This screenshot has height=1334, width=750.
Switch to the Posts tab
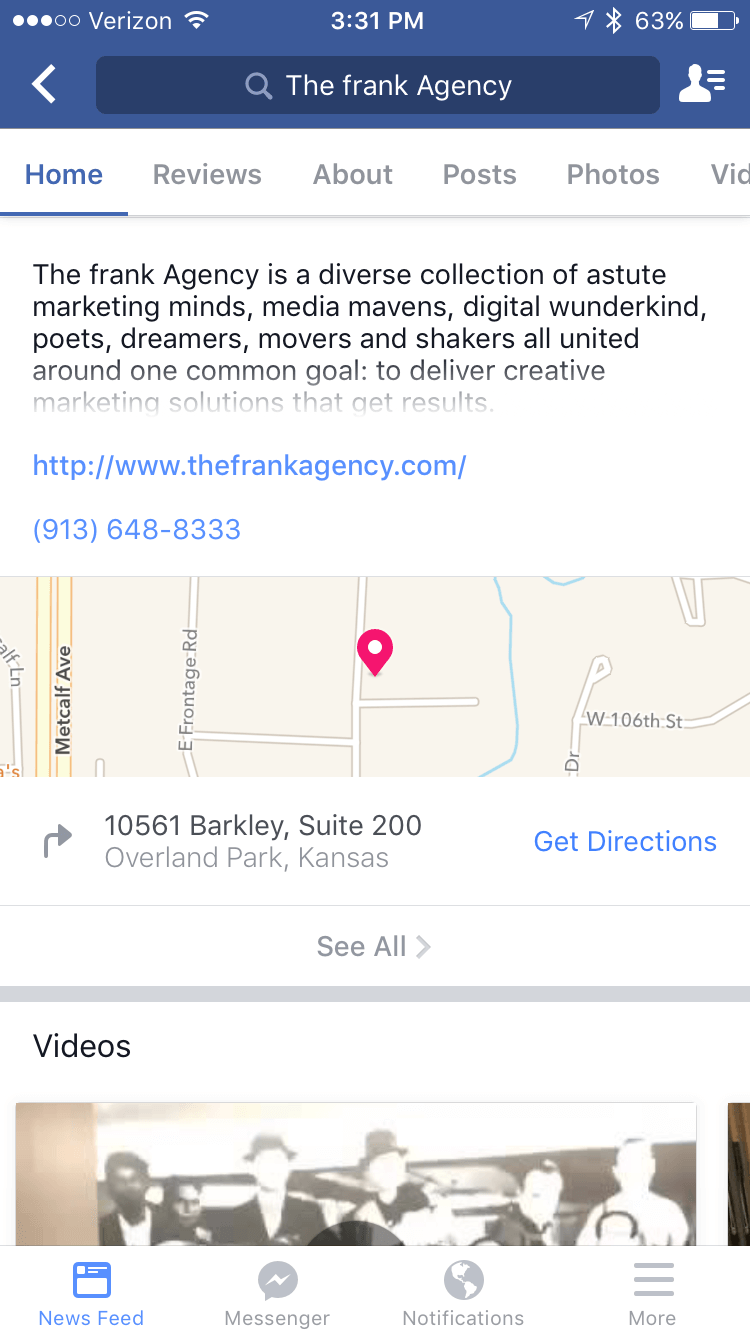(480, 174)
